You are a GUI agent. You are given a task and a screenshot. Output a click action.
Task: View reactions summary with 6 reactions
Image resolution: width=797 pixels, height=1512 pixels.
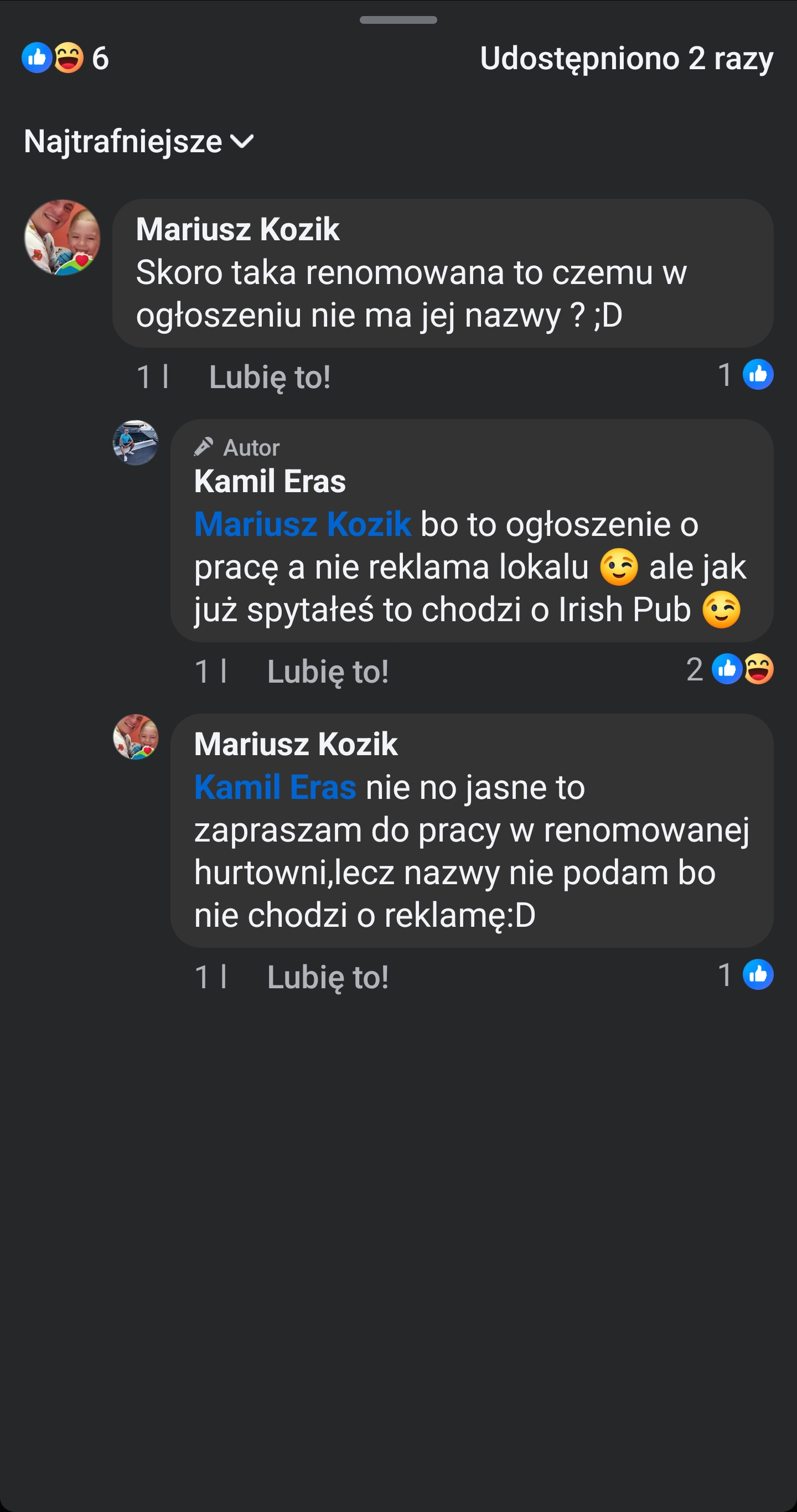(x=65, y=58)
